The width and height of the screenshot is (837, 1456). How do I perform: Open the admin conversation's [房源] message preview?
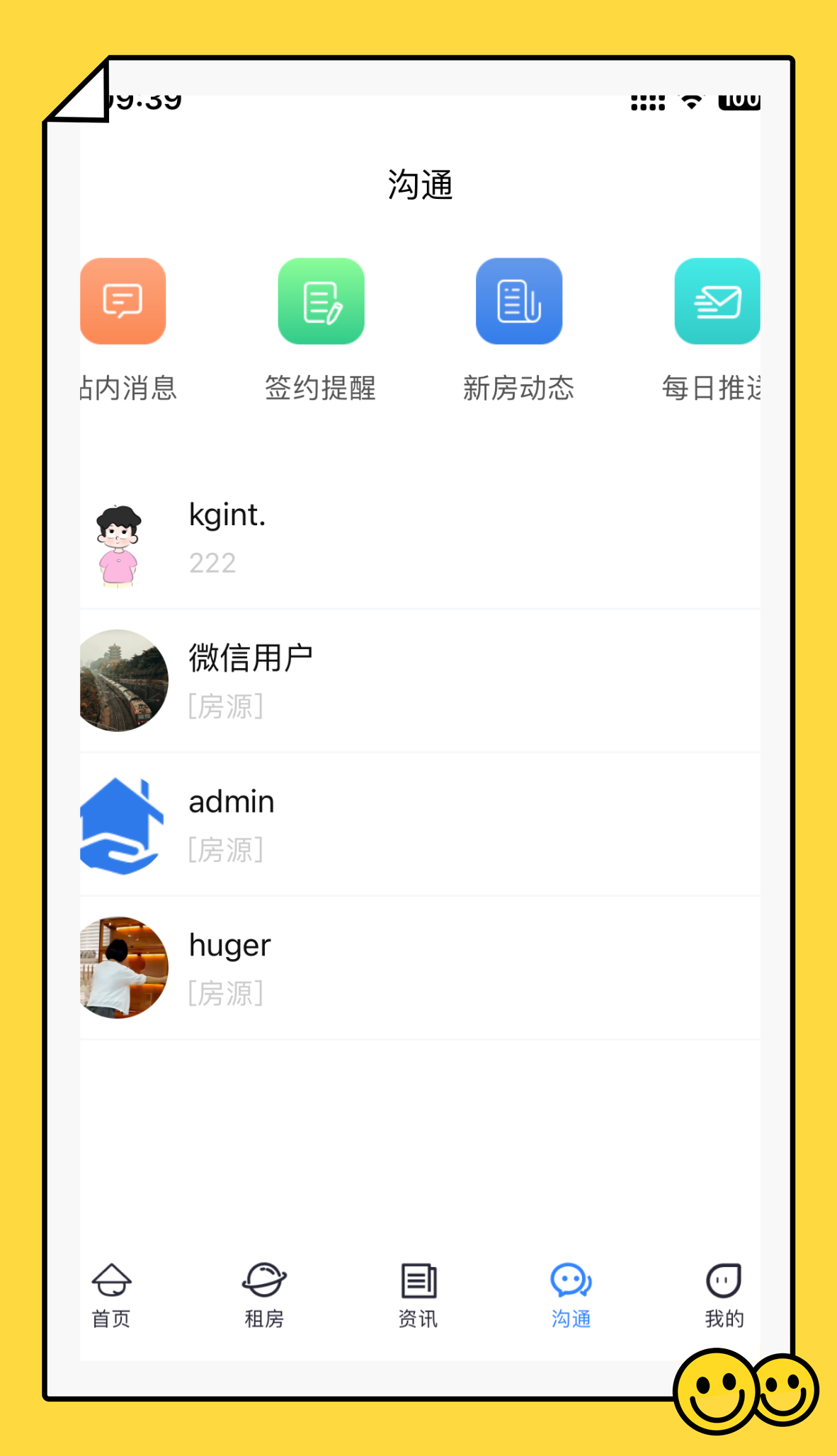[226, 849]
